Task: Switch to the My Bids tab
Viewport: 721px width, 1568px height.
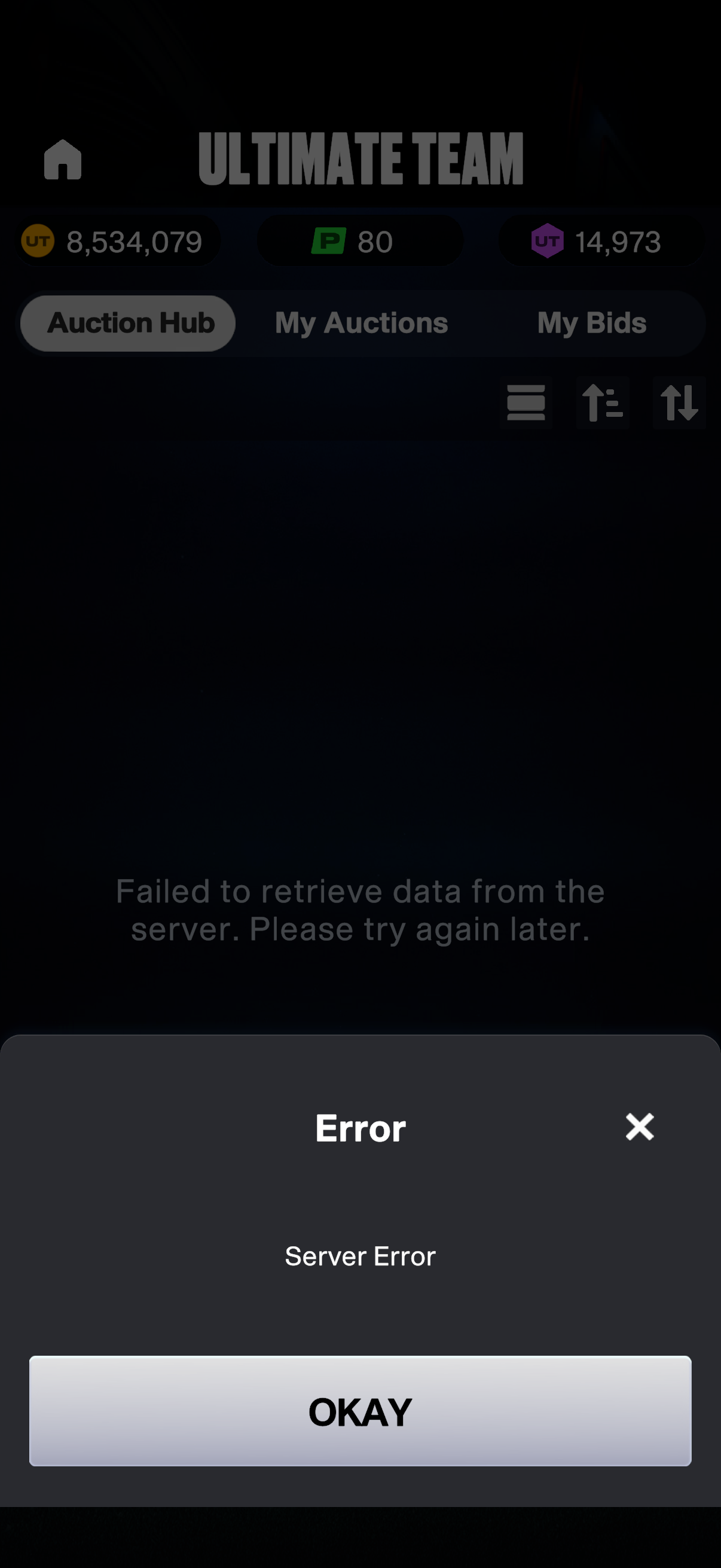Action: (x=591, y=322)
